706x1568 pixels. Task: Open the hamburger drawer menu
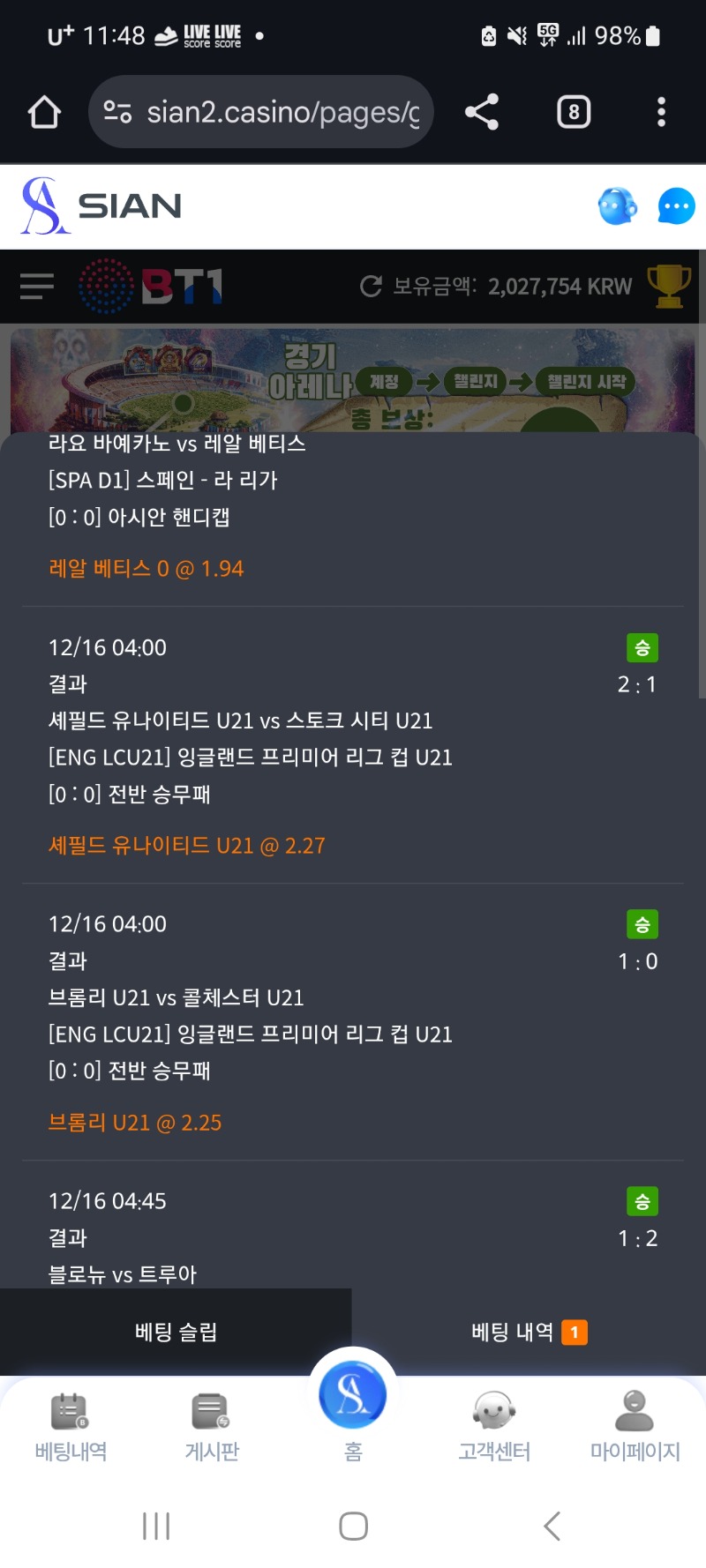pos(37,287)
